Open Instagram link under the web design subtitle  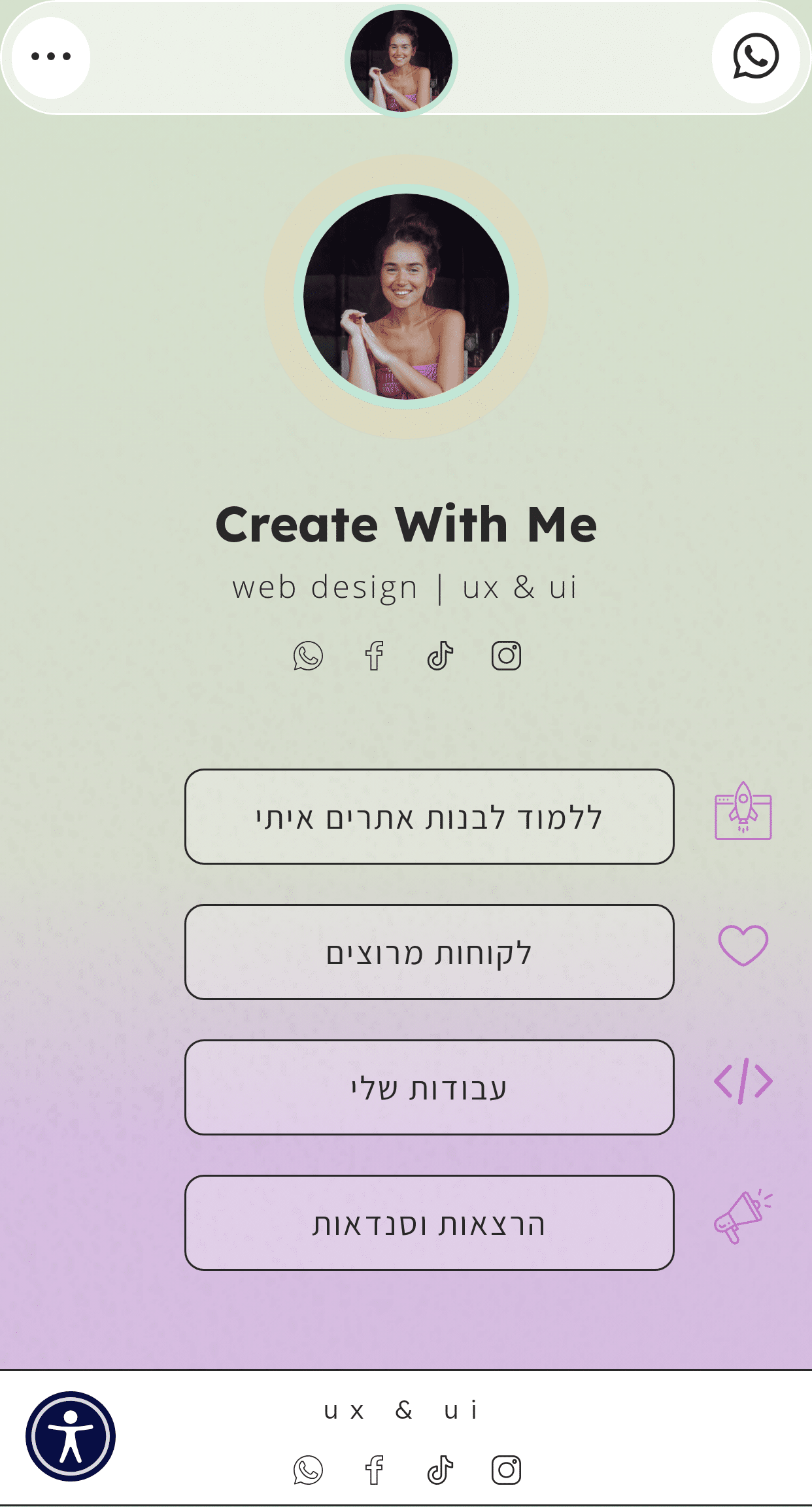(506, 656)
